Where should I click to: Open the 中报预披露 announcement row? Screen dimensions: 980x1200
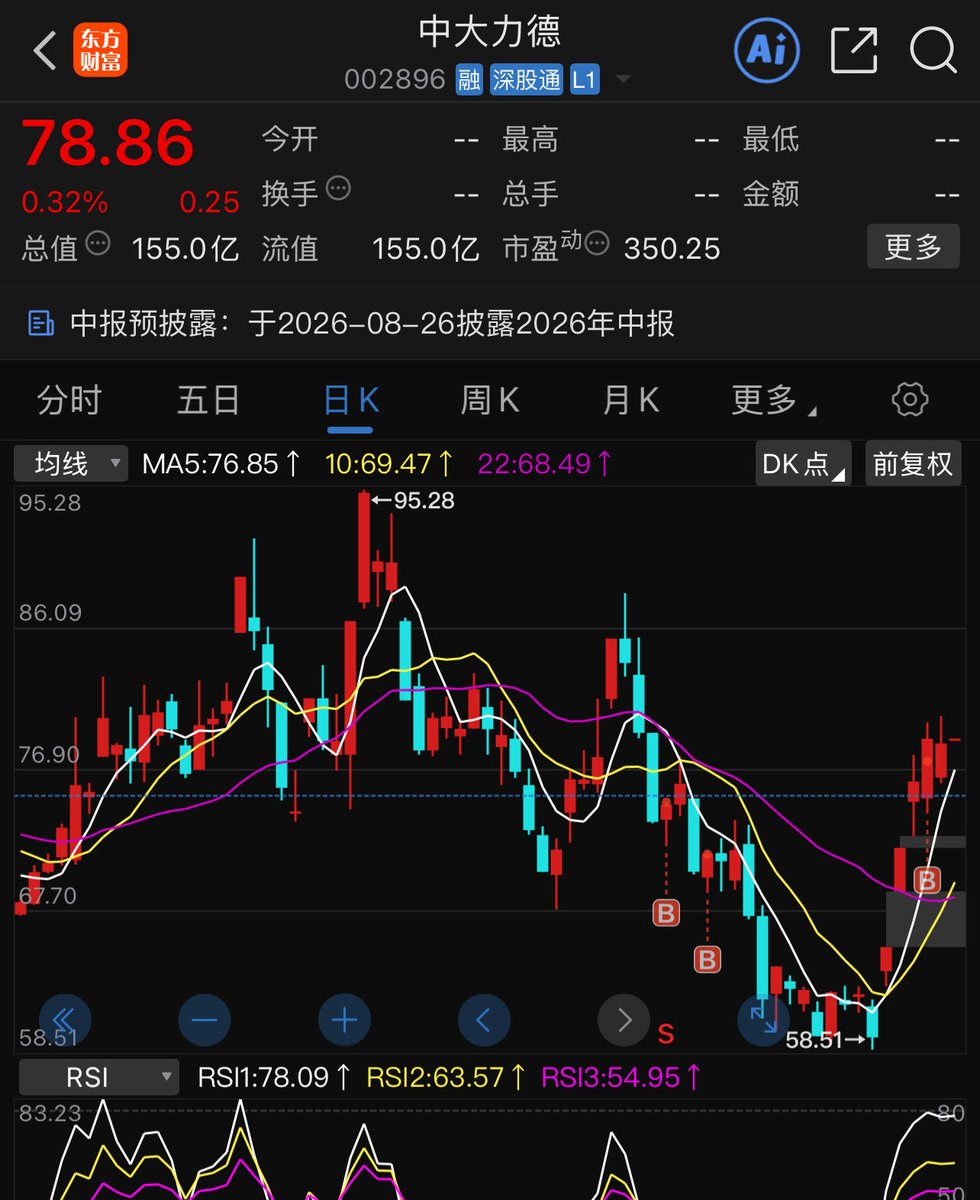tap(490, 324)
